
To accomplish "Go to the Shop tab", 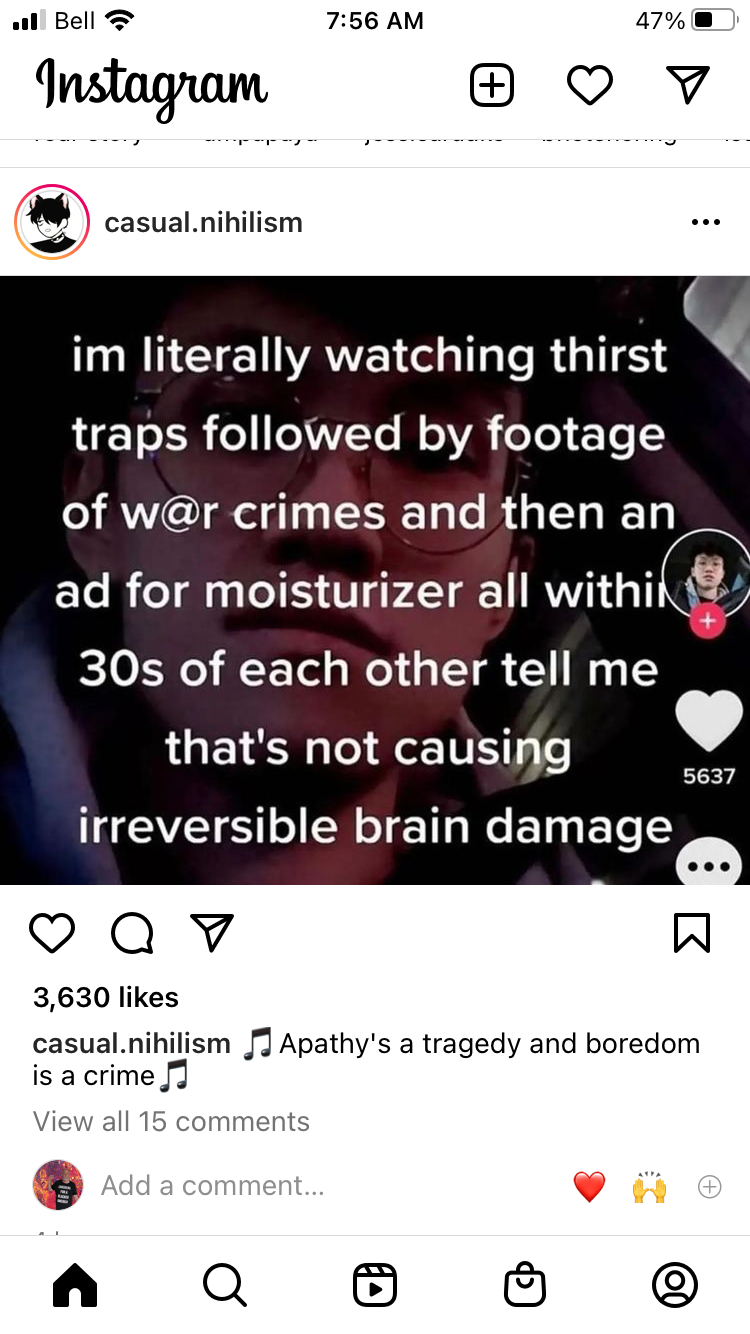I will click(525, 1285).
